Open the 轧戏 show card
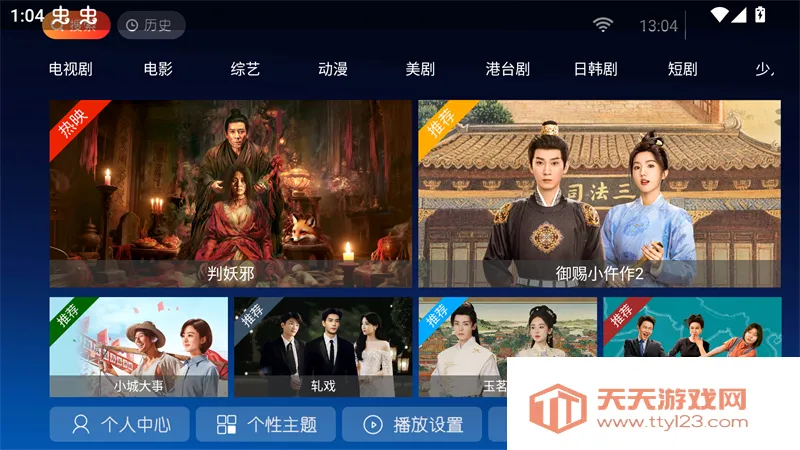The height and width of the screenshot is (450, 800). pos(323,347)
